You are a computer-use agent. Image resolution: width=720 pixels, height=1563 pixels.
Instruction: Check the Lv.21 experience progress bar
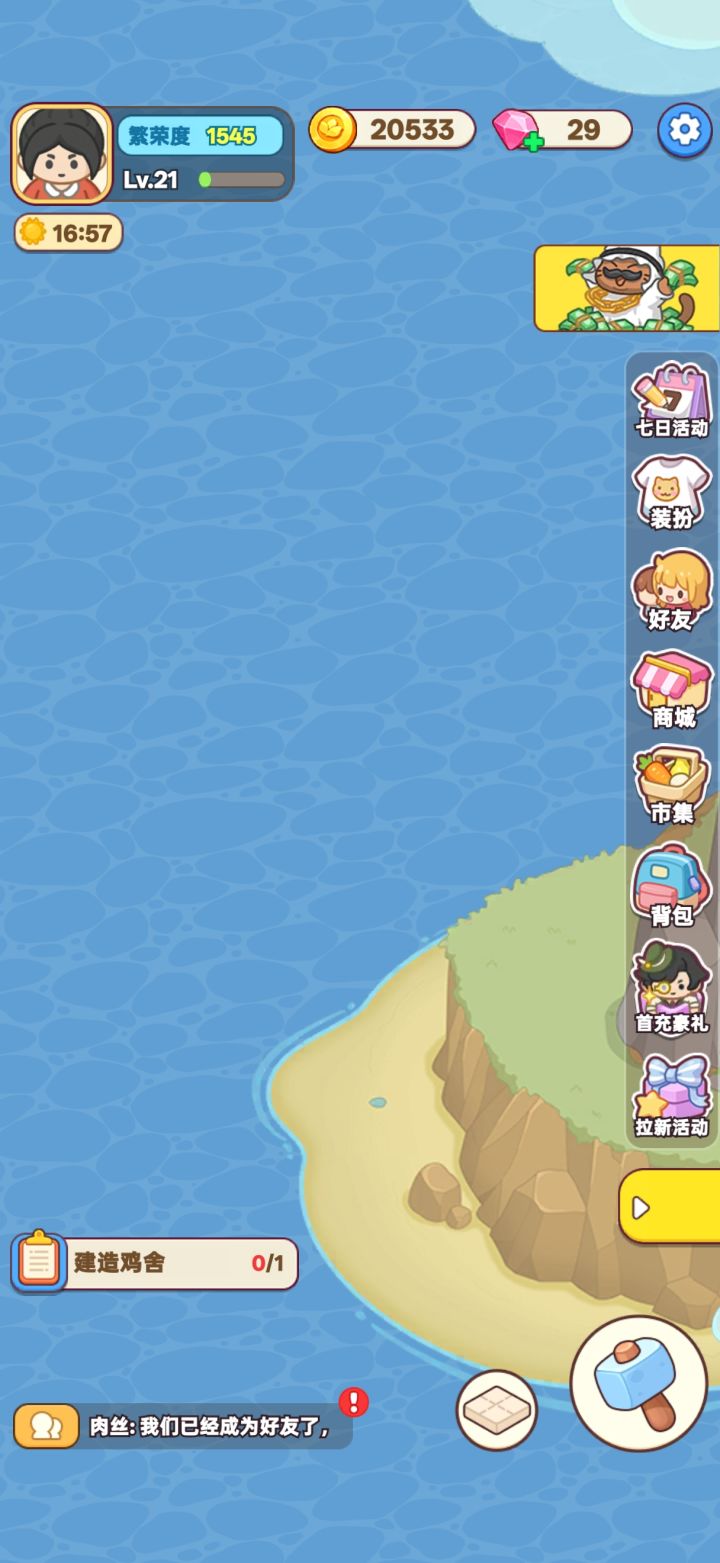tap(230, 181)
